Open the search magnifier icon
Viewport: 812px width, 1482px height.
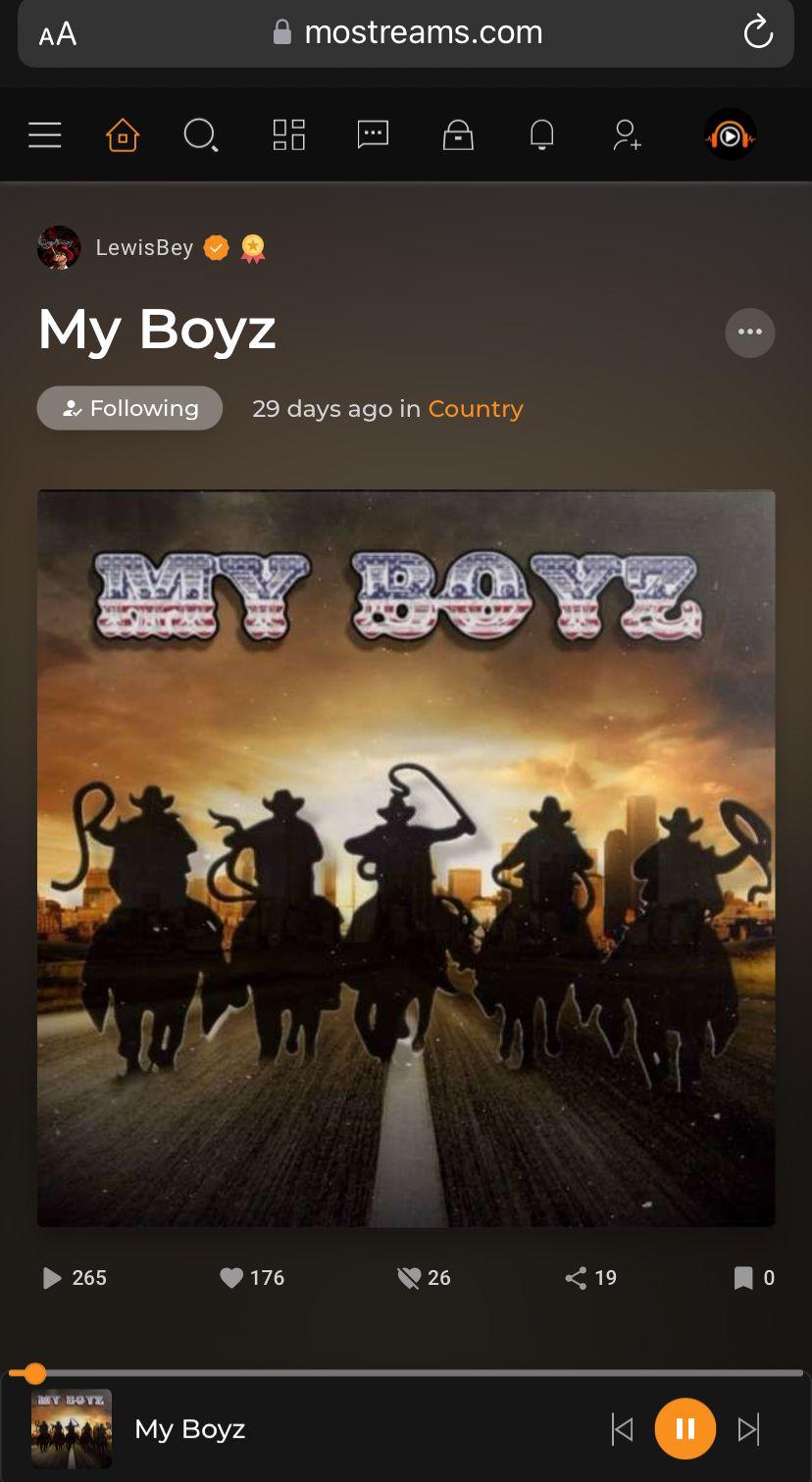pos(201,135)
